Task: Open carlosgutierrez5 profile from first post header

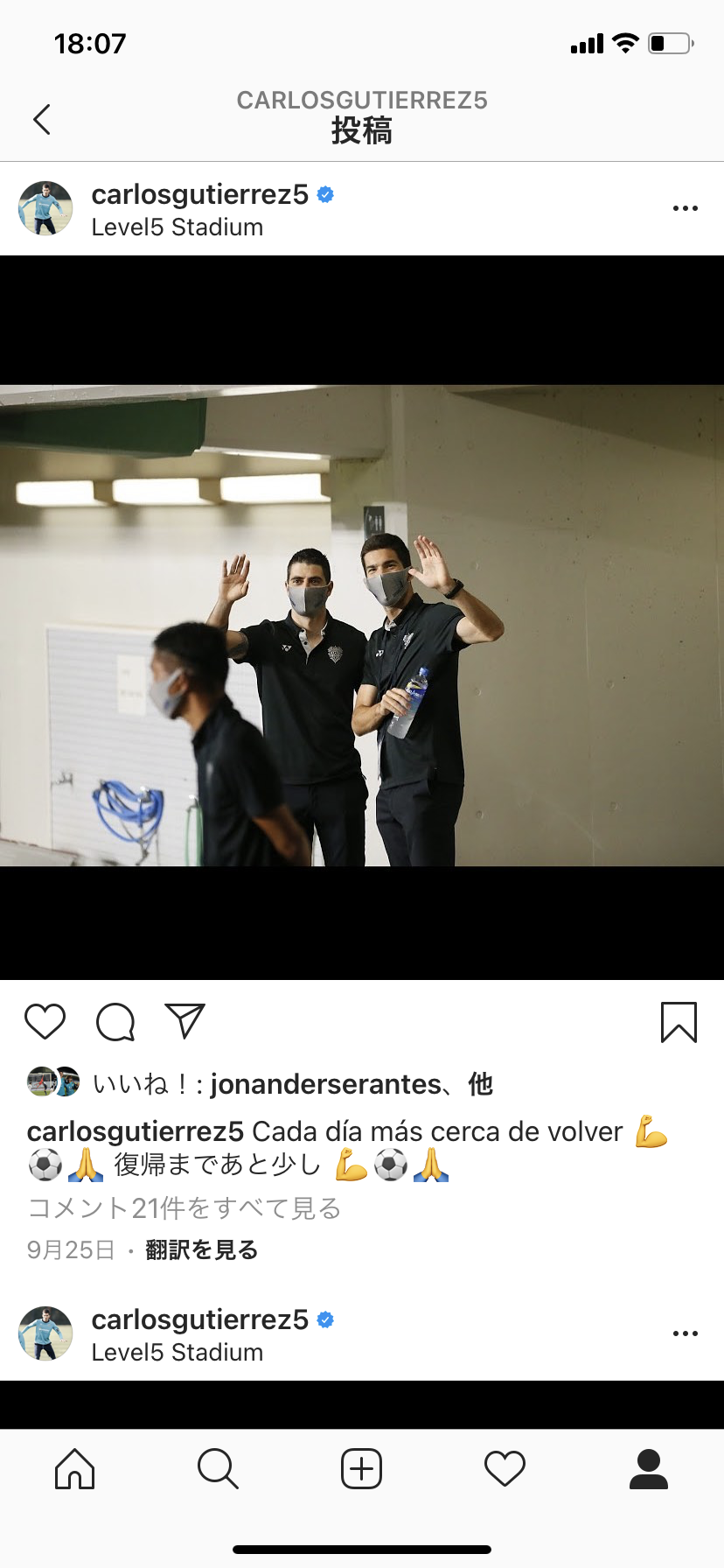Action: [x=199, y=194]
